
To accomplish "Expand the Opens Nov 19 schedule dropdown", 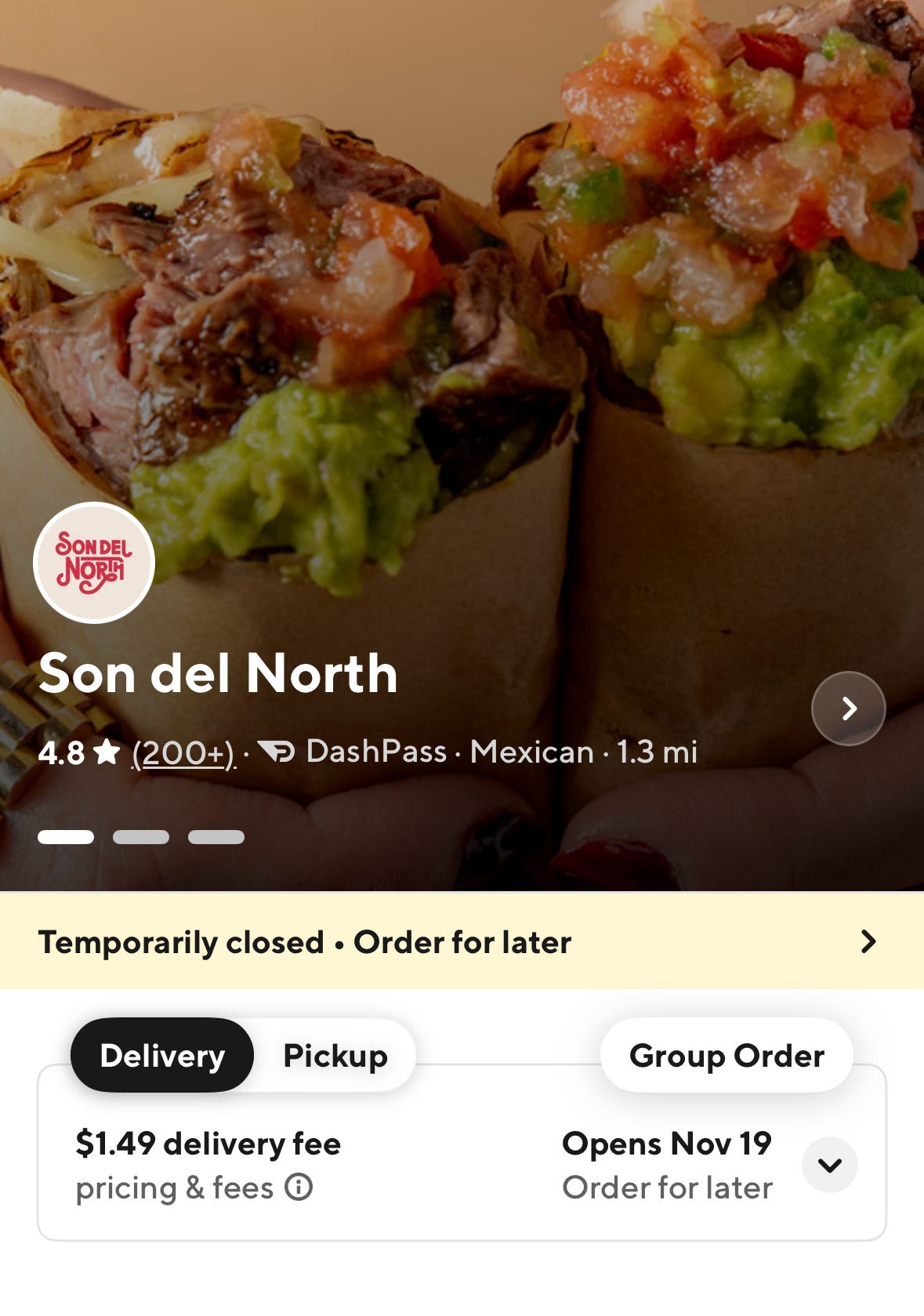I will pos(829,1166).
